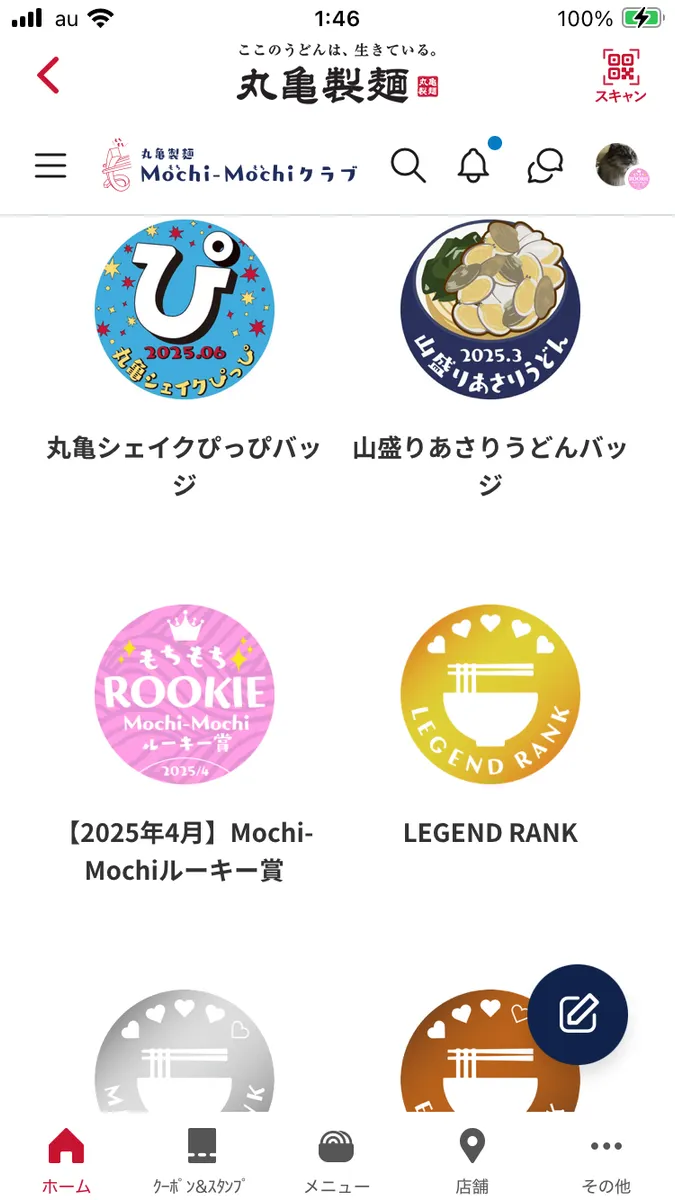Switch to the メニュー tab
Image resolution: width=675 pixels, height=1200 pixels.
(336, 1160)
